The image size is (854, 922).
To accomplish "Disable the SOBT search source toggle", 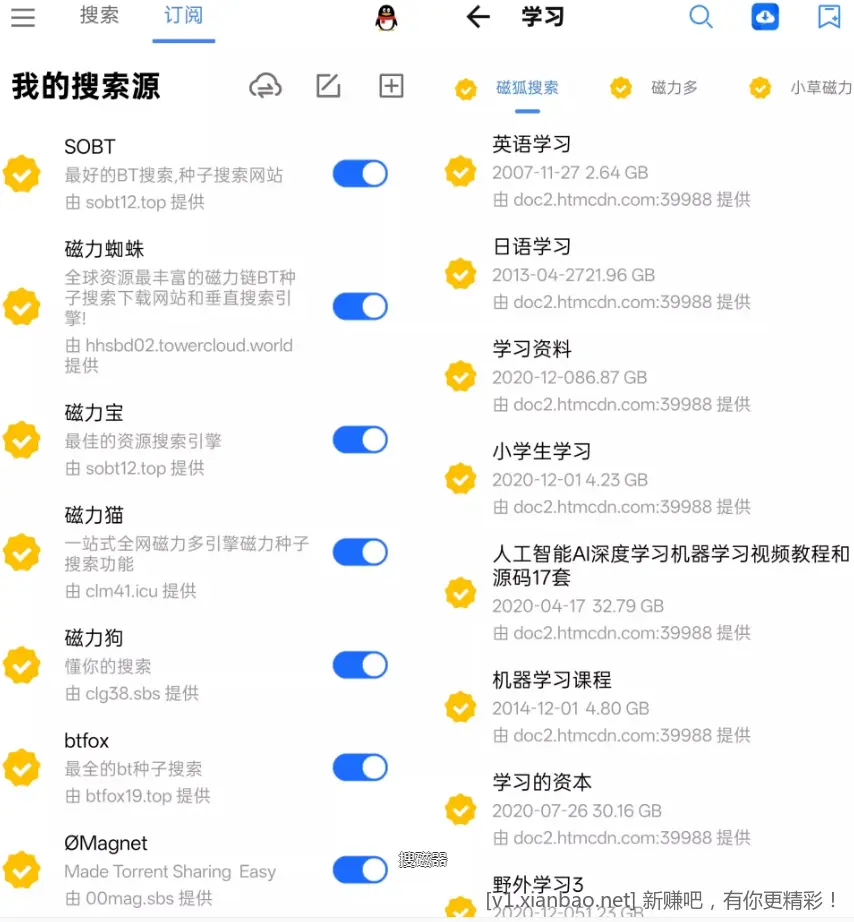I will [359, 173].
